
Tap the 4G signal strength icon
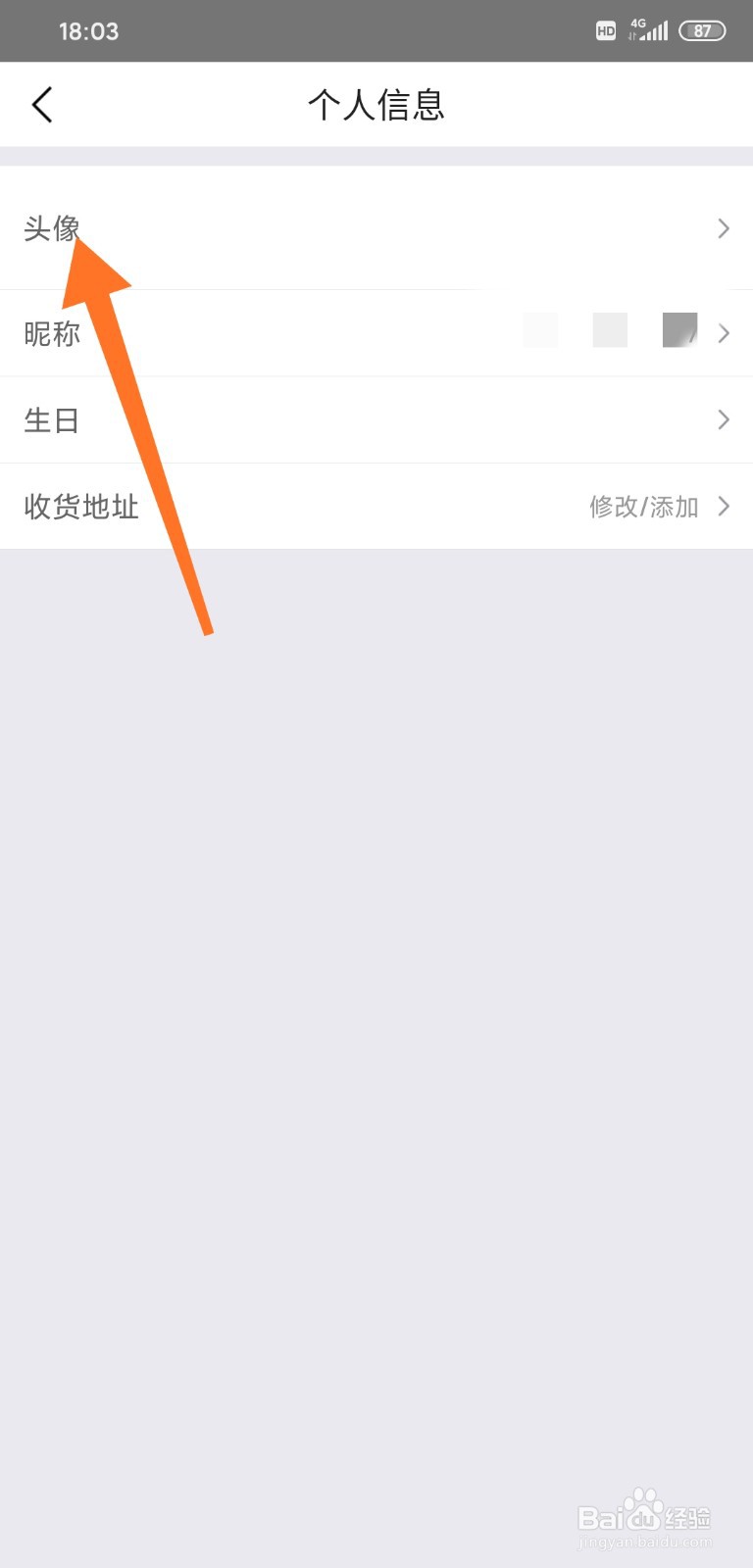(x=647, y=30)
